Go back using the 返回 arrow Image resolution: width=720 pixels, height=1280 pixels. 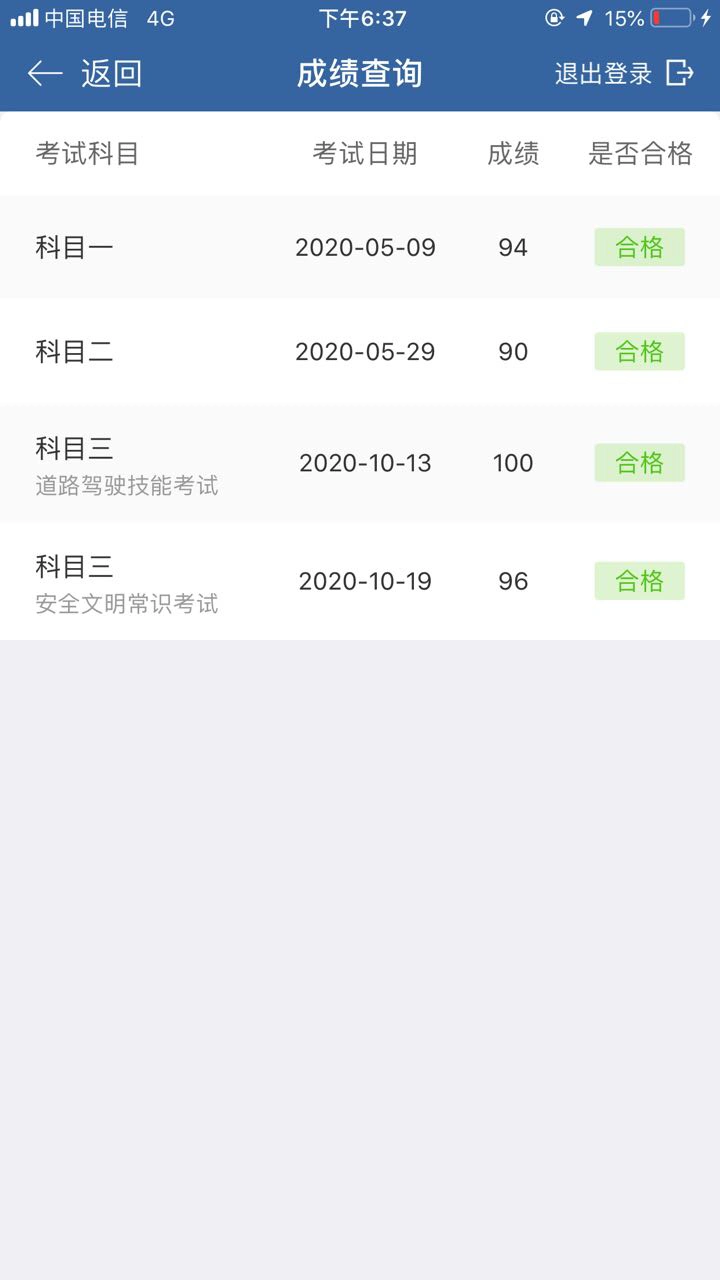pyautogui.click(x=84, y=73)
